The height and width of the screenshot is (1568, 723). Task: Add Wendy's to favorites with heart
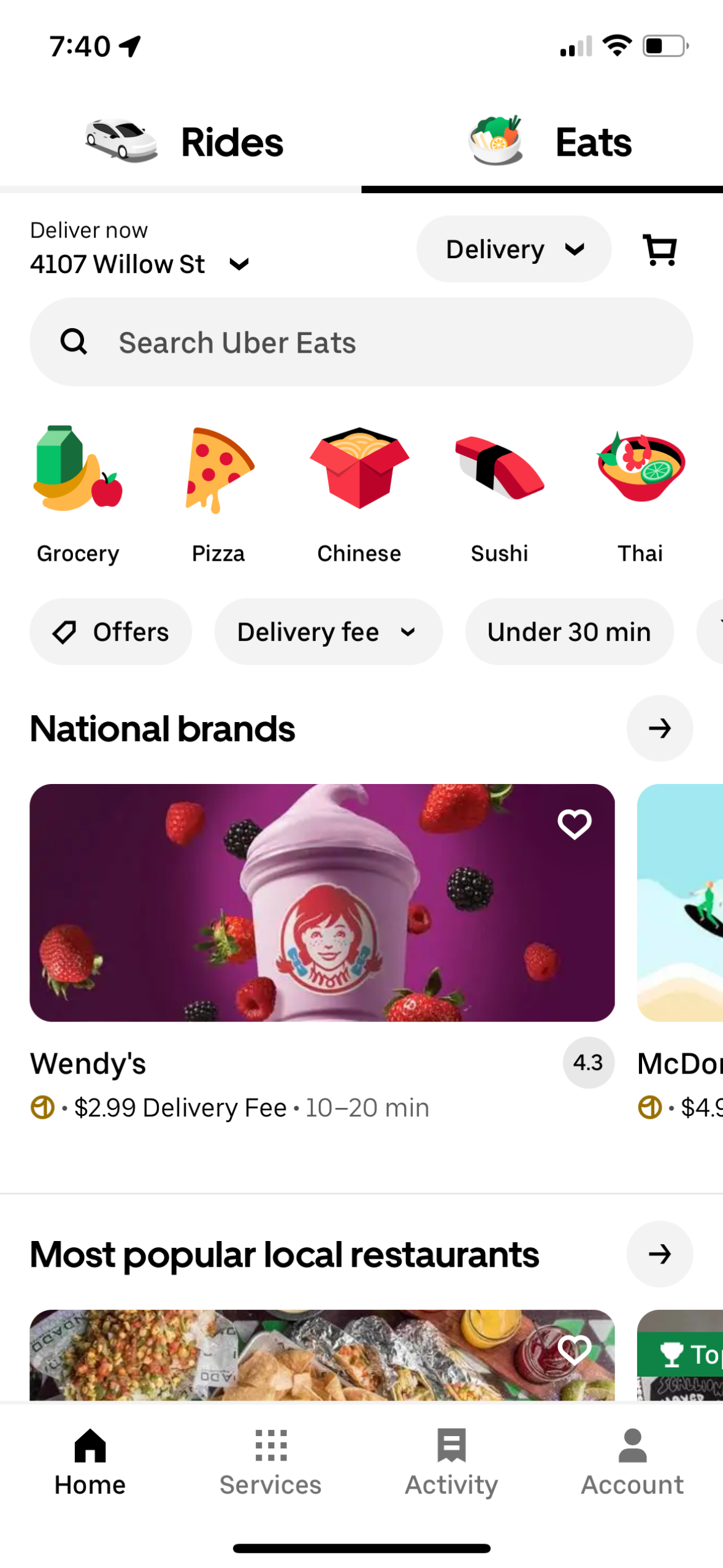click(574, 823)
